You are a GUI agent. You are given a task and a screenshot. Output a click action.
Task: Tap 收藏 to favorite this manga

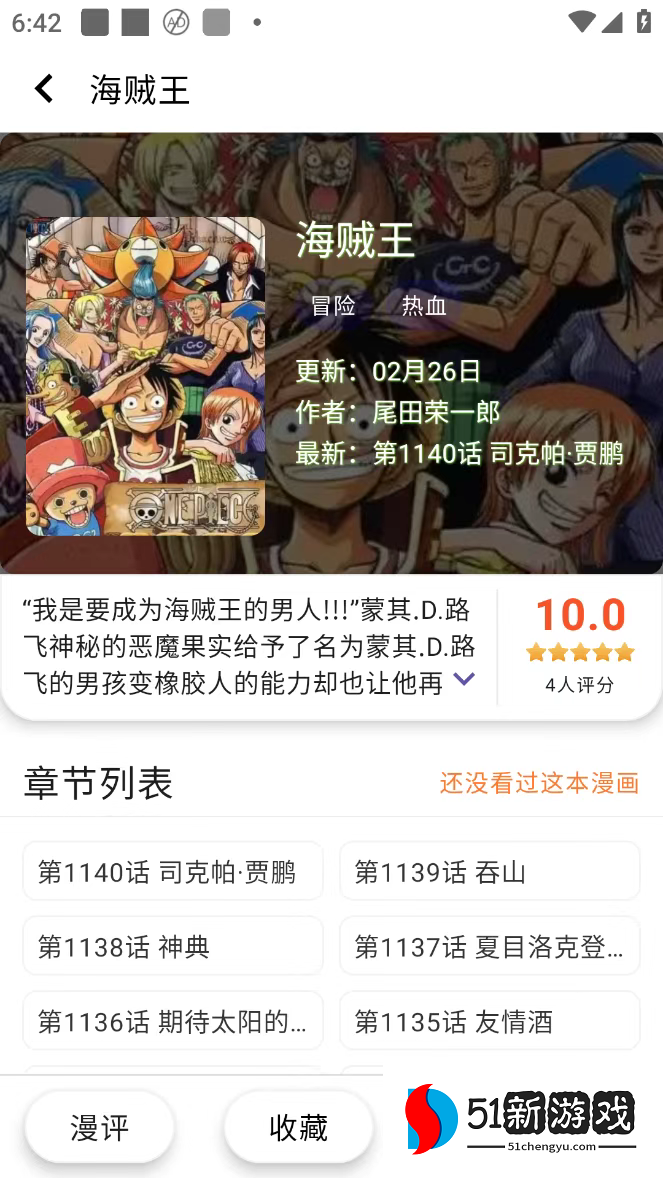point(298,1127)
